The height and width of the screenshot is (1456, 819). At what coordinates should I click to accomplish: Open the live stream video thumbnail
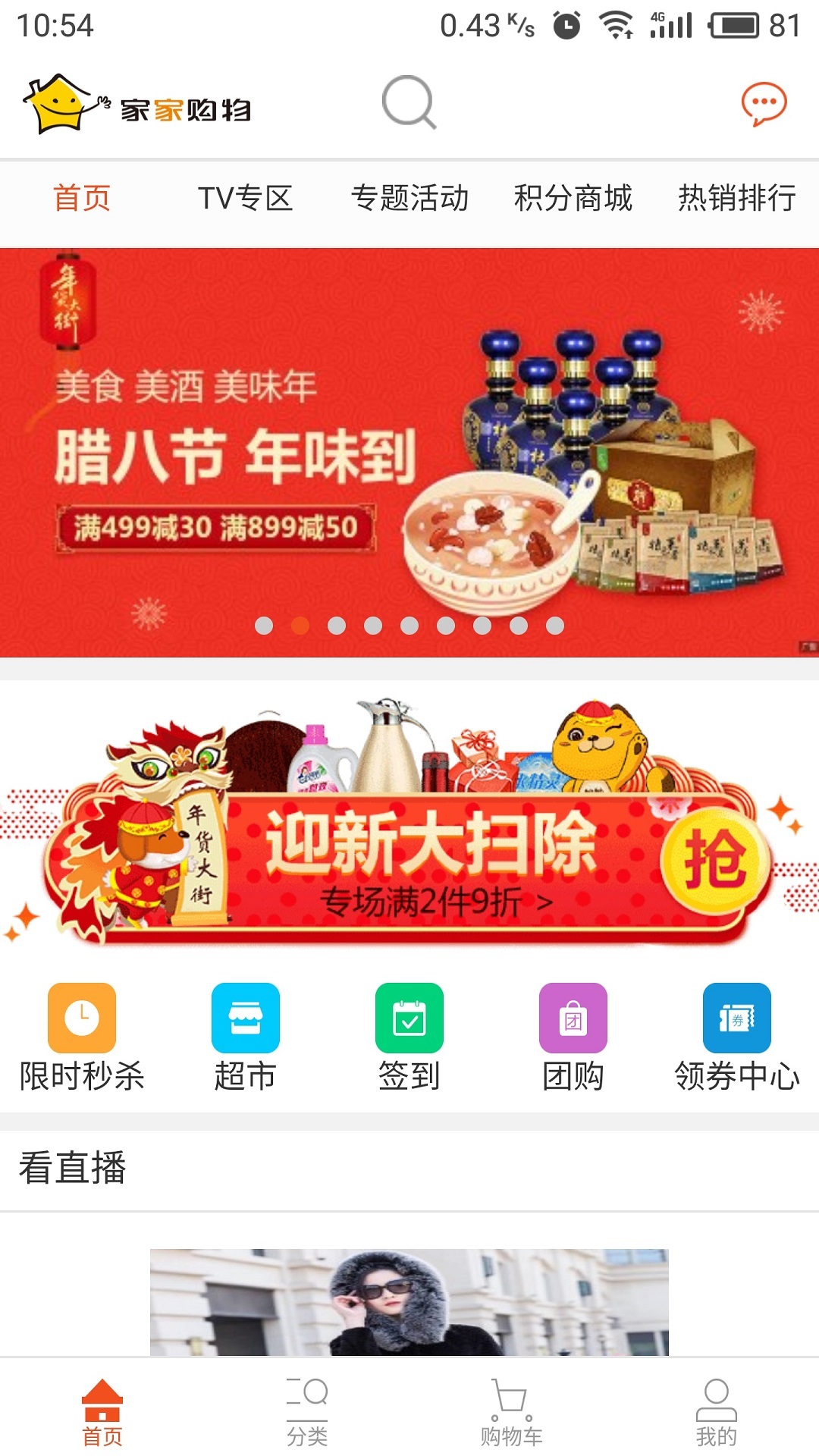[409, 1301]
